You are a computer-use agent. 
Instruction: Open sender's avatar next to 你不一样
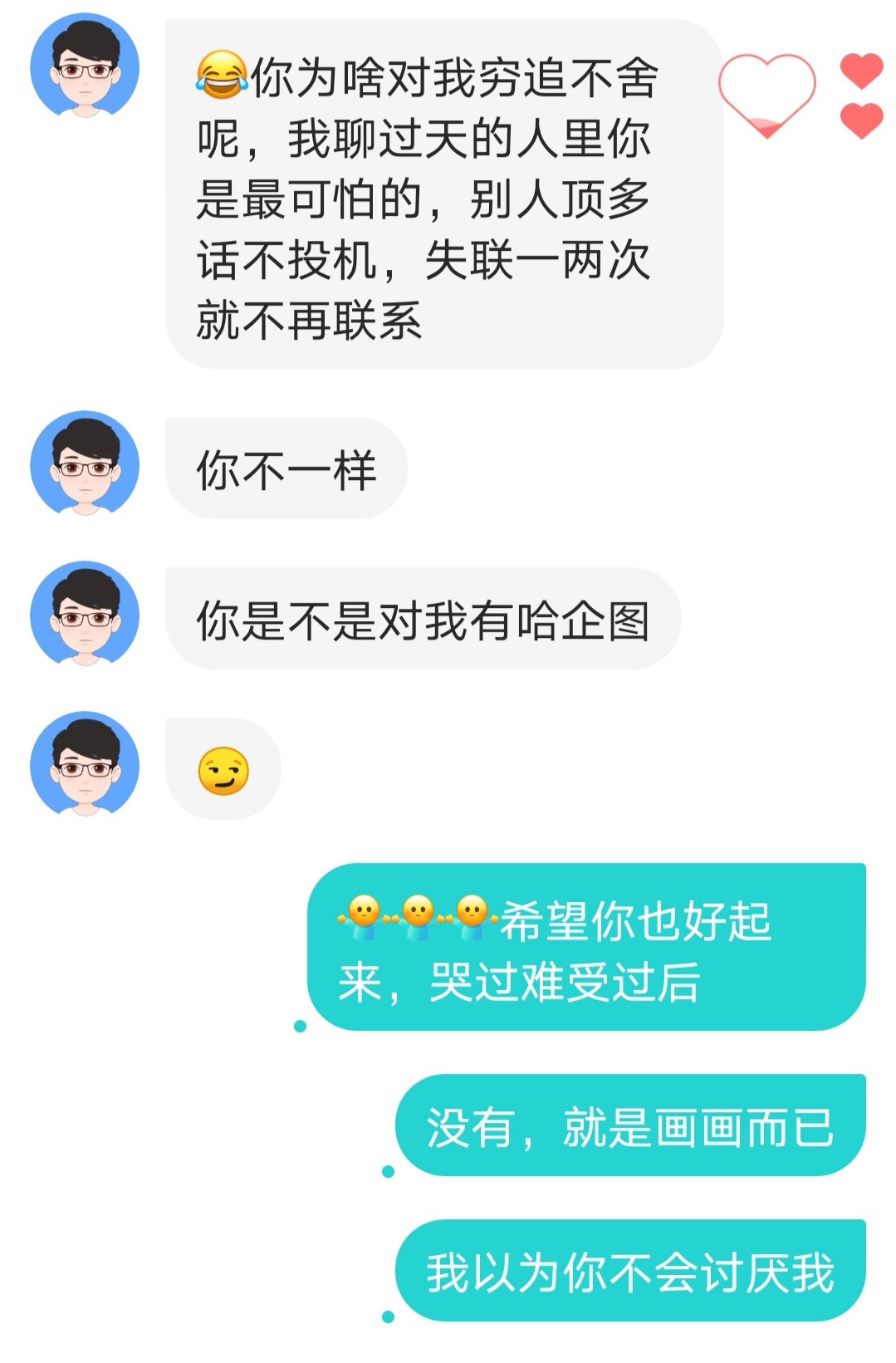coord(85,465)
